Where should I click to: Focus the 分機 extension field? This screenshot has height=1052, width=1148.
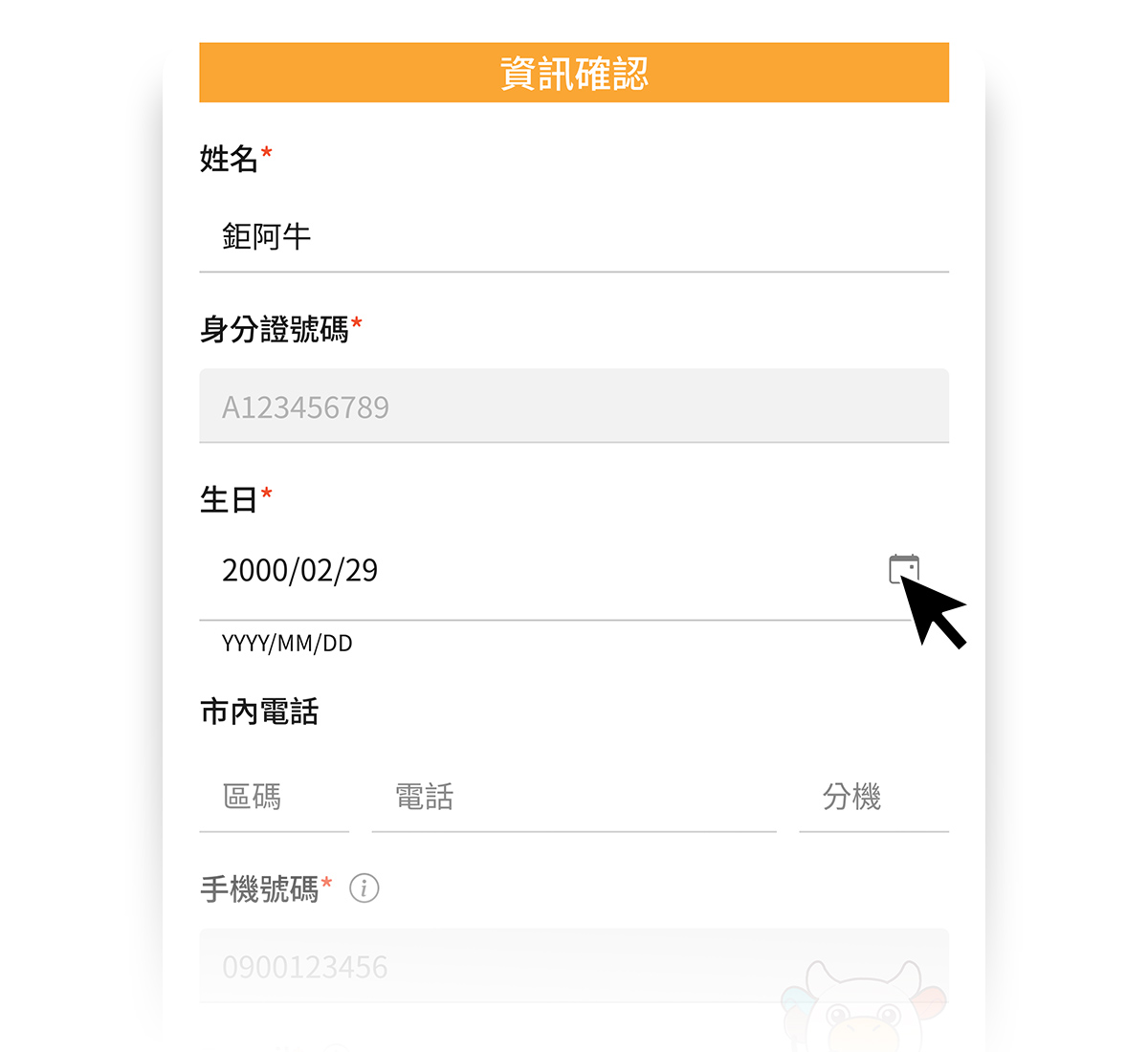click(x=872, y=797)
